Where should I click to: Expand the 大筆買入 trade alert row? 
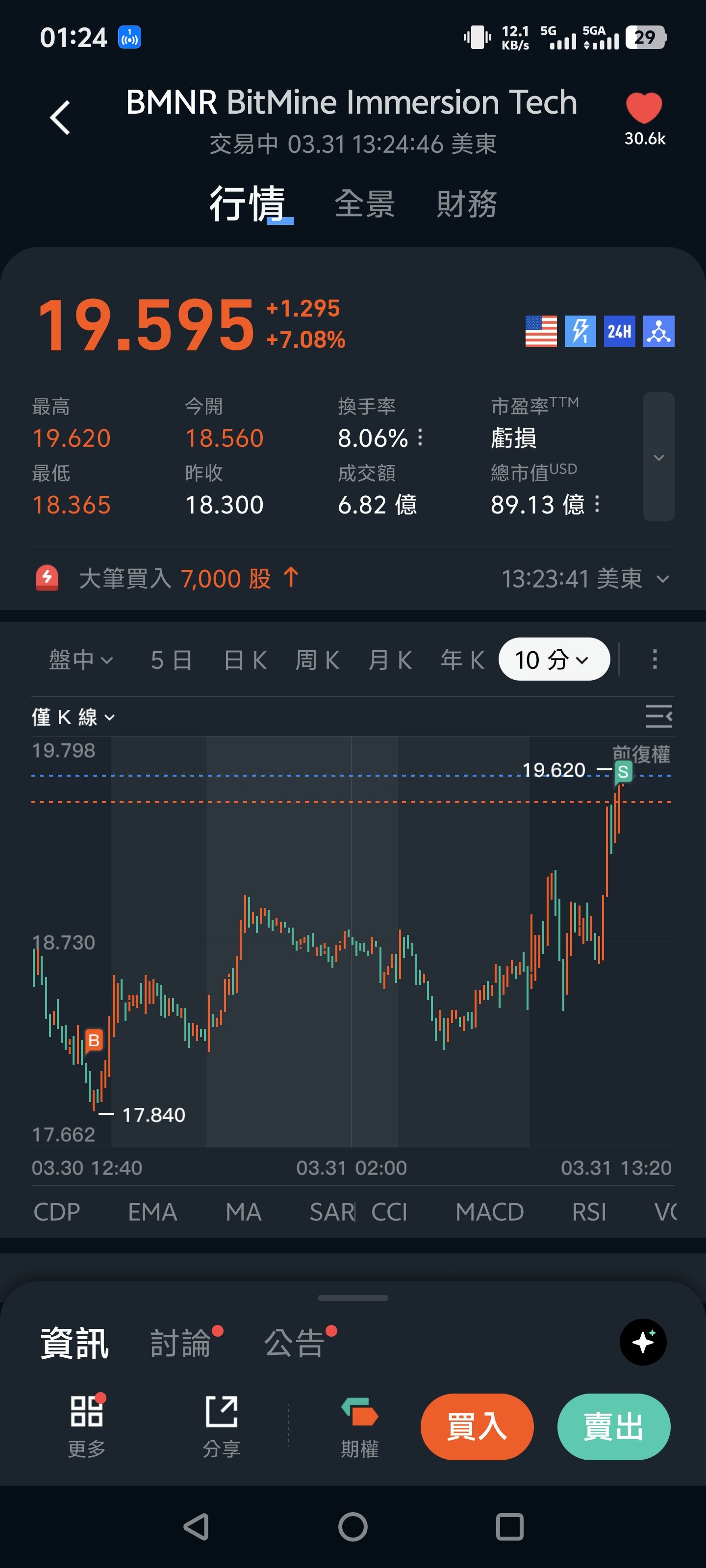coord(663,579)
